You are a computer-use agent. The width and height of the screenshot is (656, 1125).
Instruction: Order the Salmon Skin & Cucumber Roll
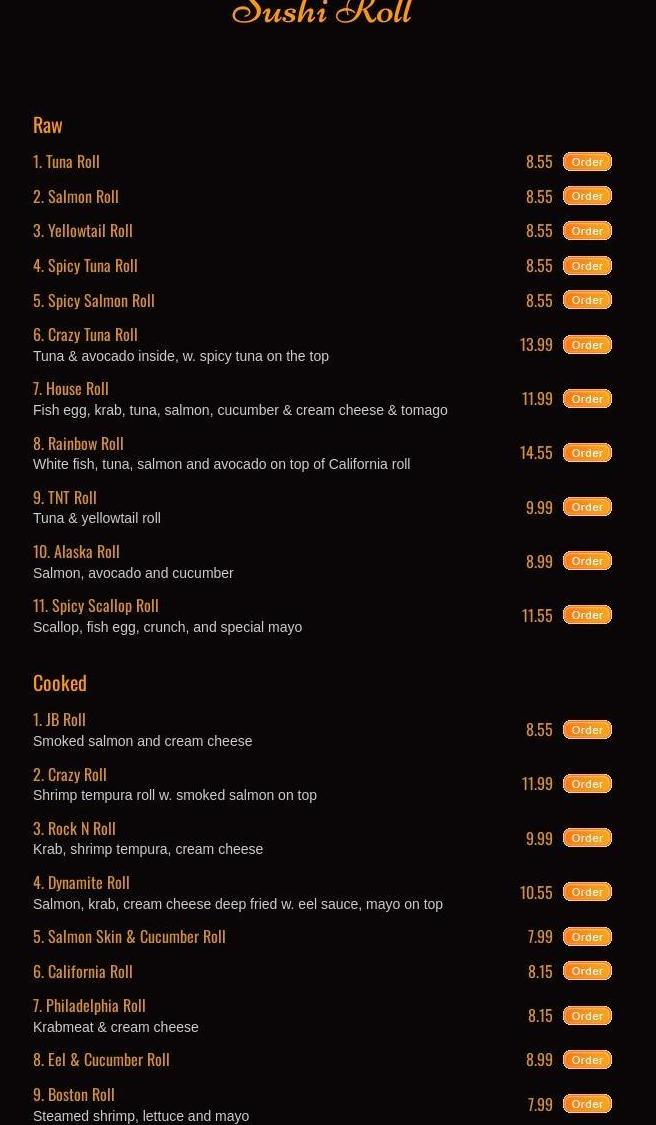click(x=587, y=937)
